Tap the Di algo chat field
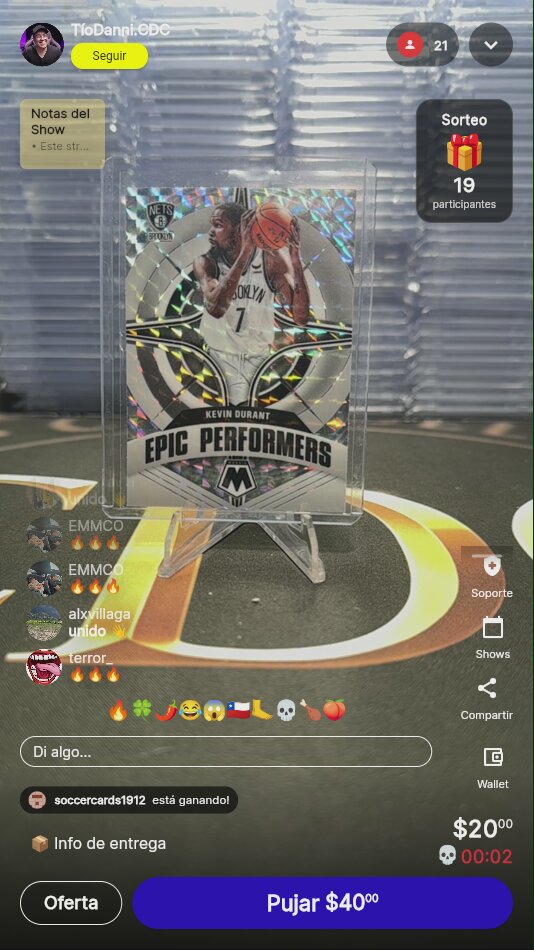 [x=226, y=752]
